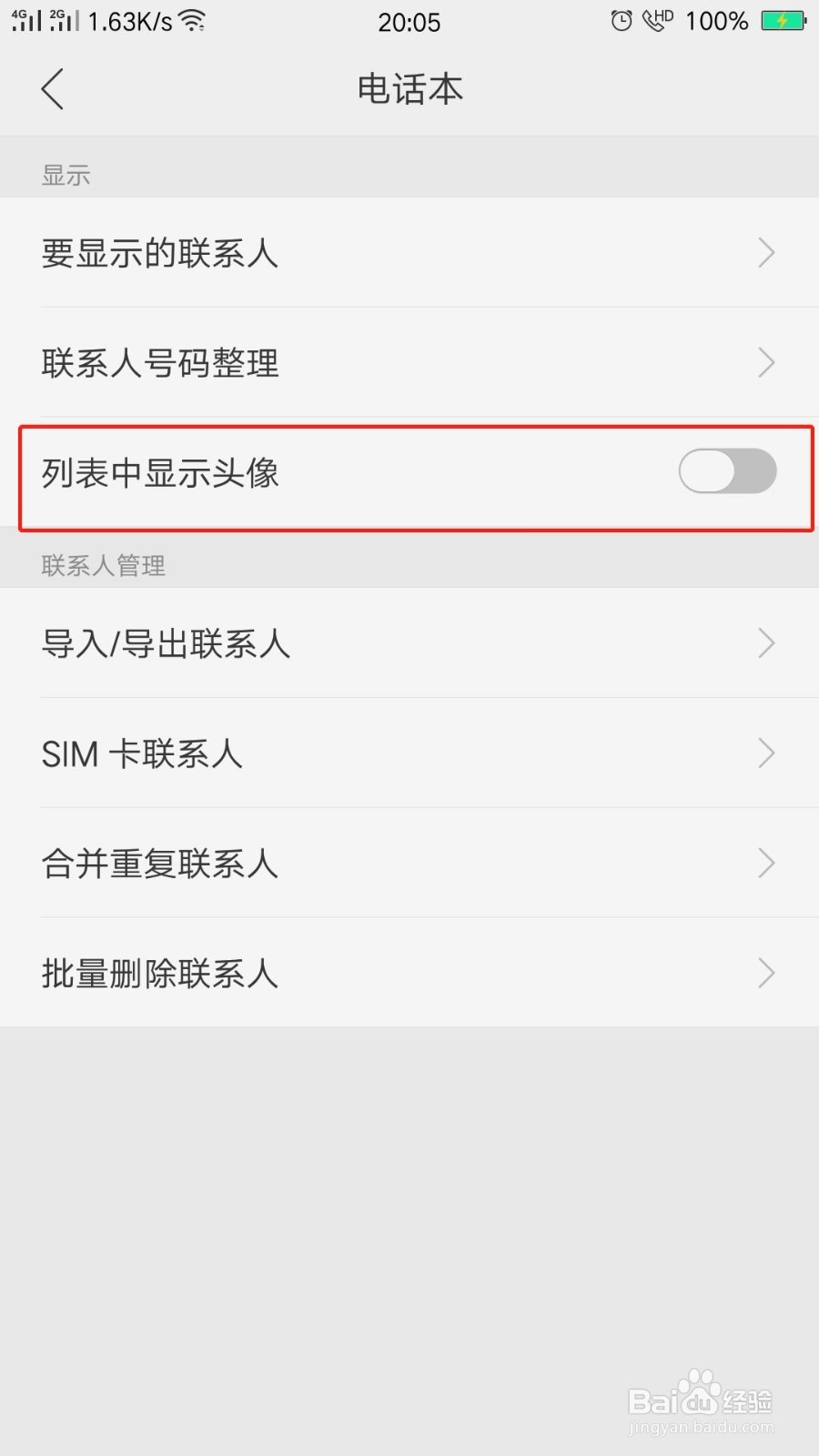Open 联系人号码整理 using the arrow
The width and height of the screenshot is (819, 1456).
point(766,363)
